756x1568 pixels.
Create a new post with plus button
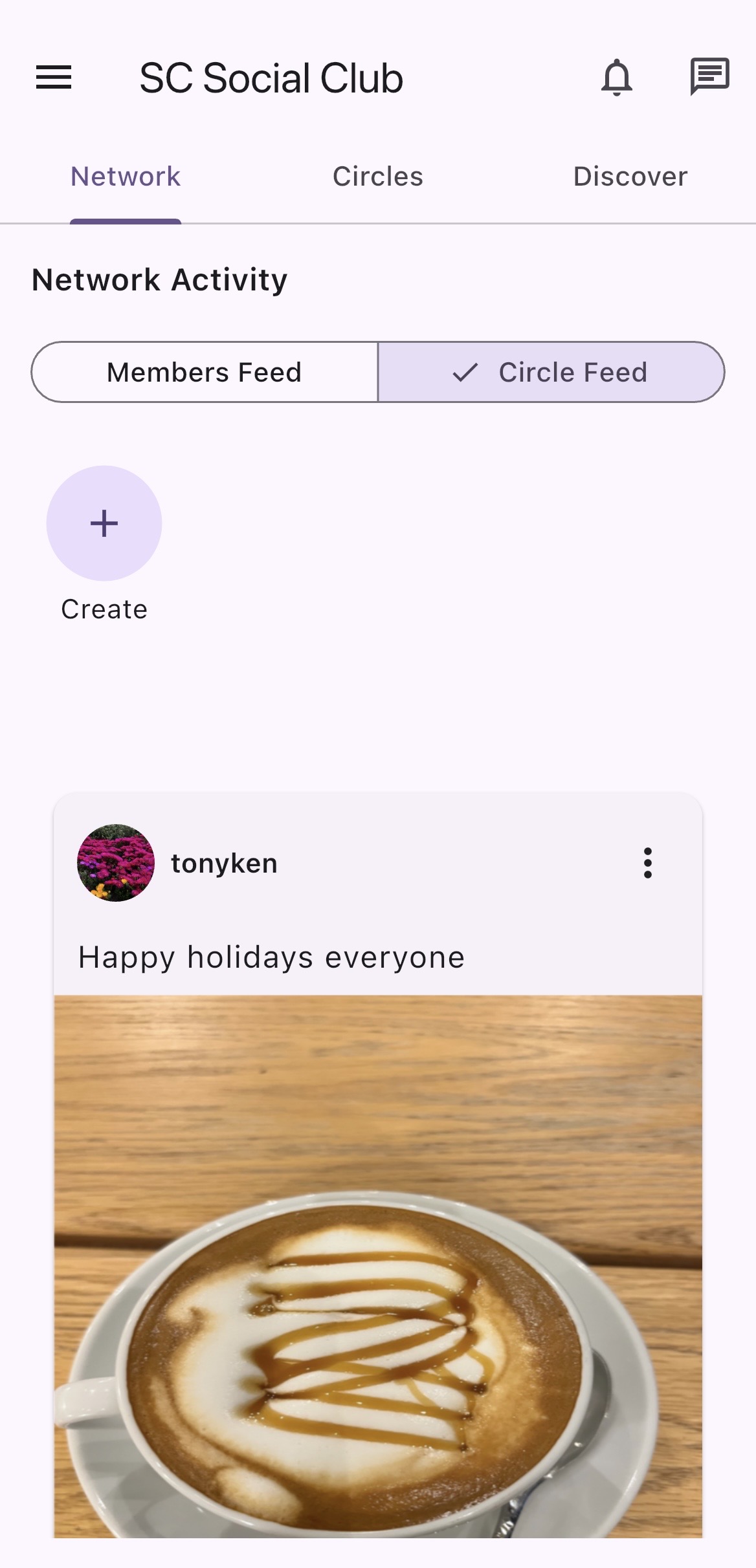pyautogui.click(x=104, y=523)
